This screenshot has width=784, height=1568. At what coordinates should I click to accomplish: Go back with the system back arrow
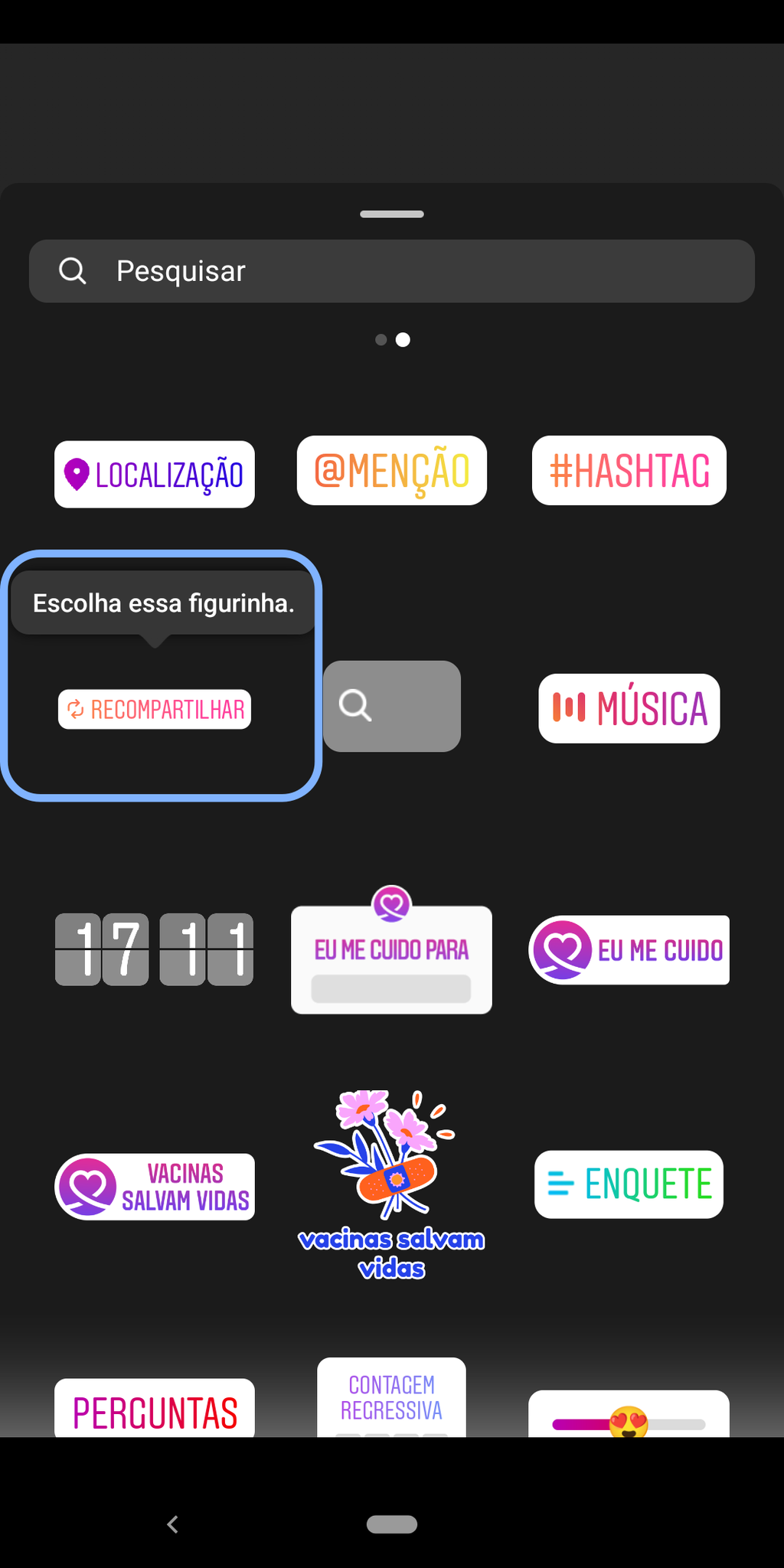(x=173, y=1524)
